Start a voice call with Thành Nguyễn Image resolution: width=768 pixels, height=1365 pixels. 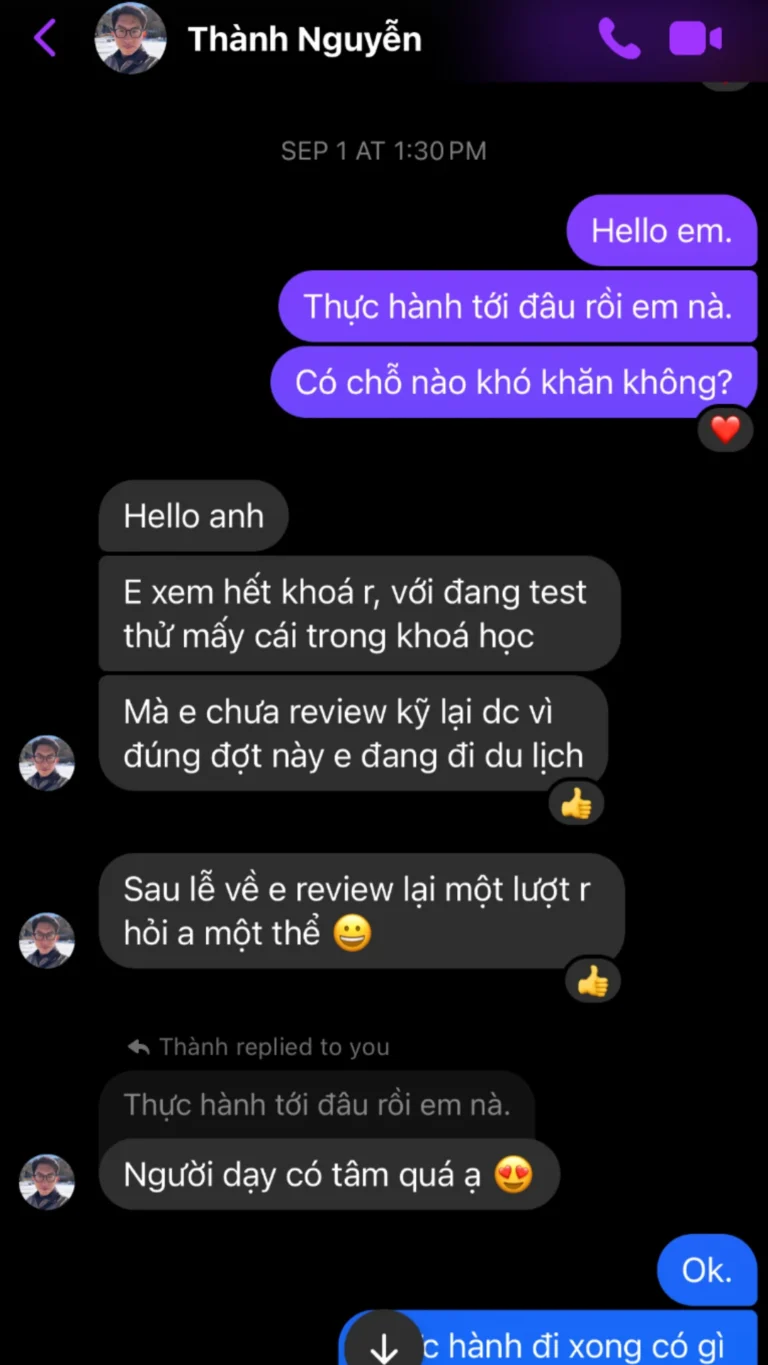pyautogui.click(x=619, y=39)
